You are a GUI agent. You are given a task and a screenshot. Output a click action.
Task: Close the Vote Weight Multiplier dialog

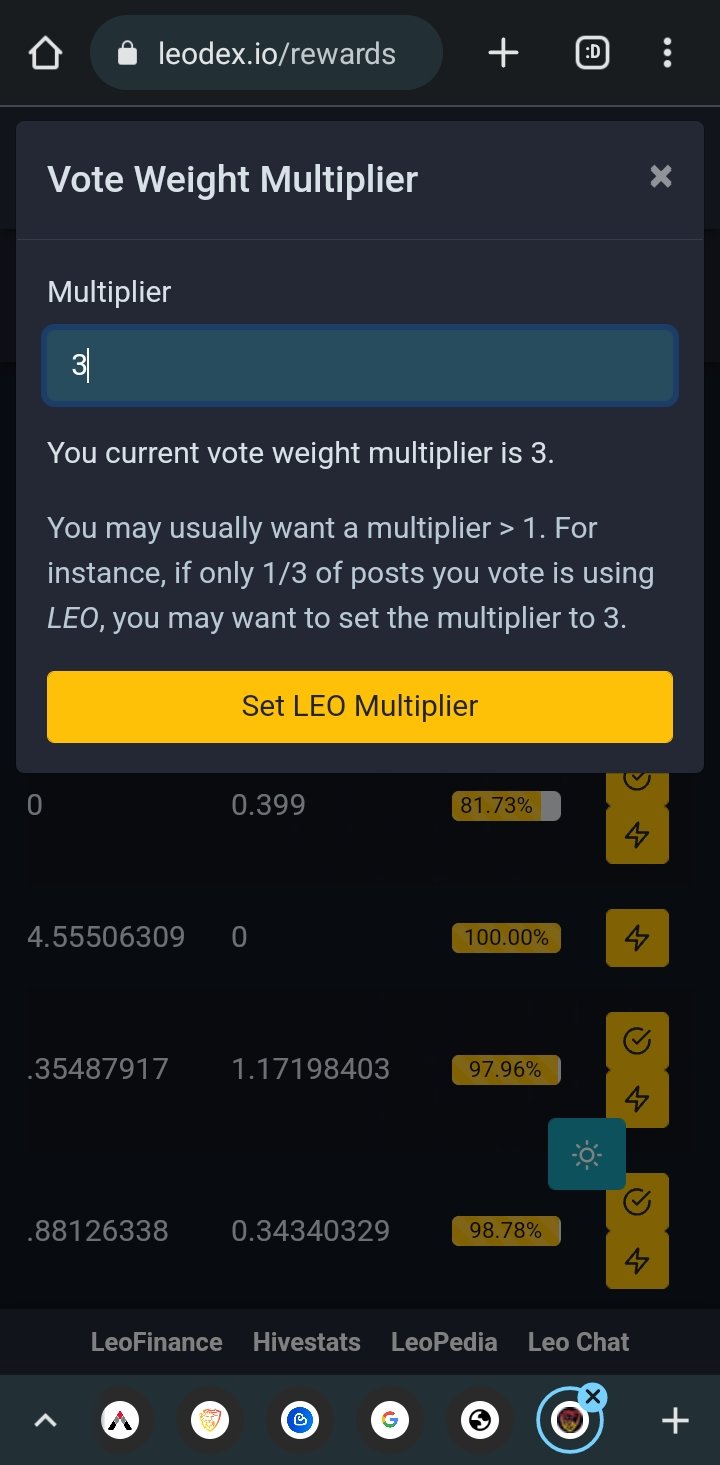click(660, 177)
